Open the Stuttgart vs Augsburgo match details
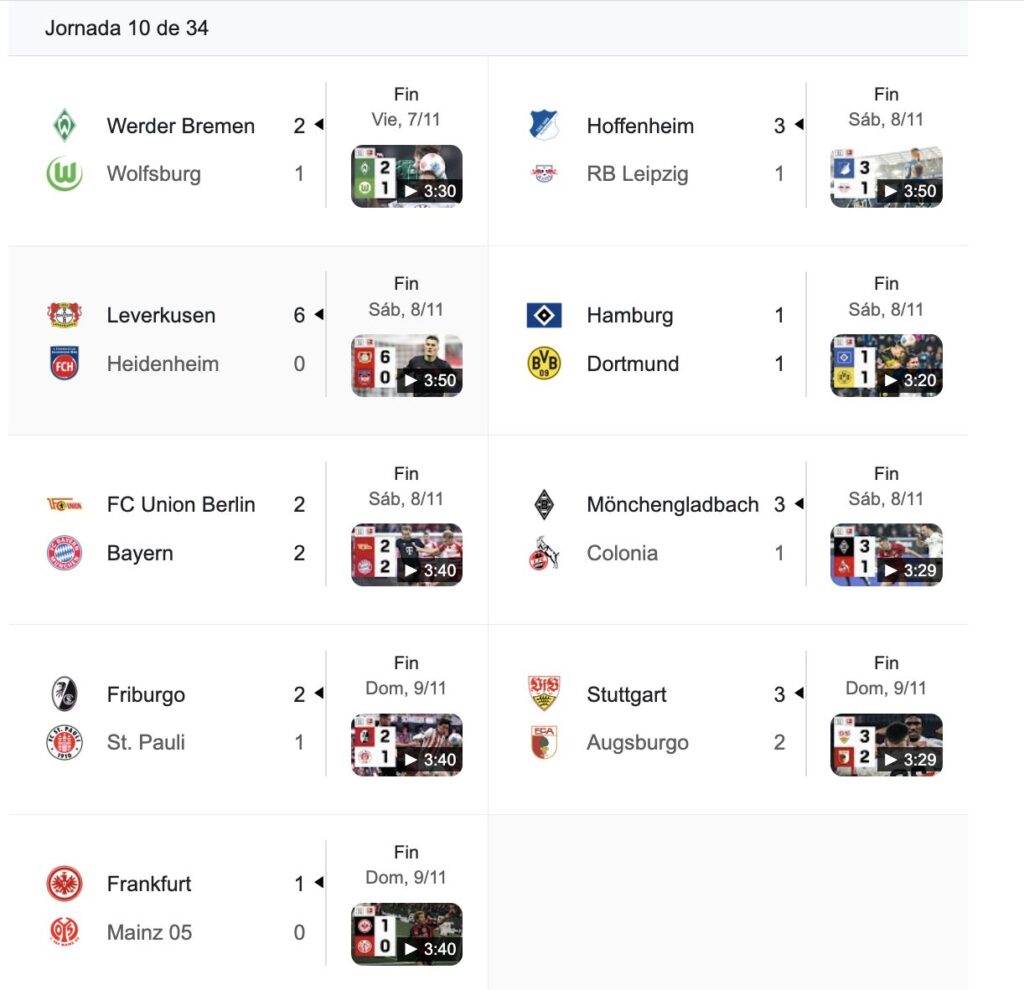 coord(660,719)
